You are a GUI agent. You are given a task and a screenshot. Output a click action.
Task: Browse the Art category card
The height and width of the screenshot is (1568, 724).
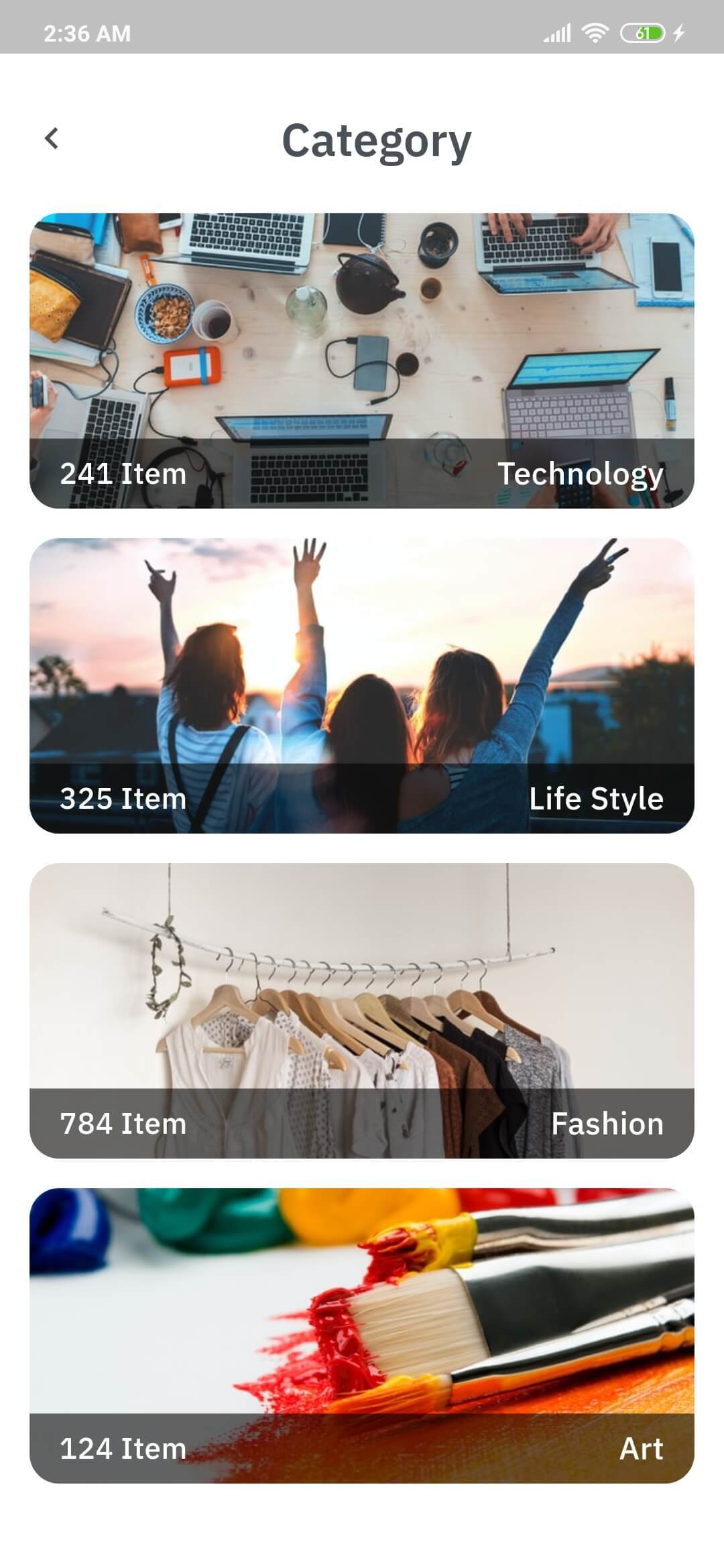pyautogui.click(x=362, y=1335)
